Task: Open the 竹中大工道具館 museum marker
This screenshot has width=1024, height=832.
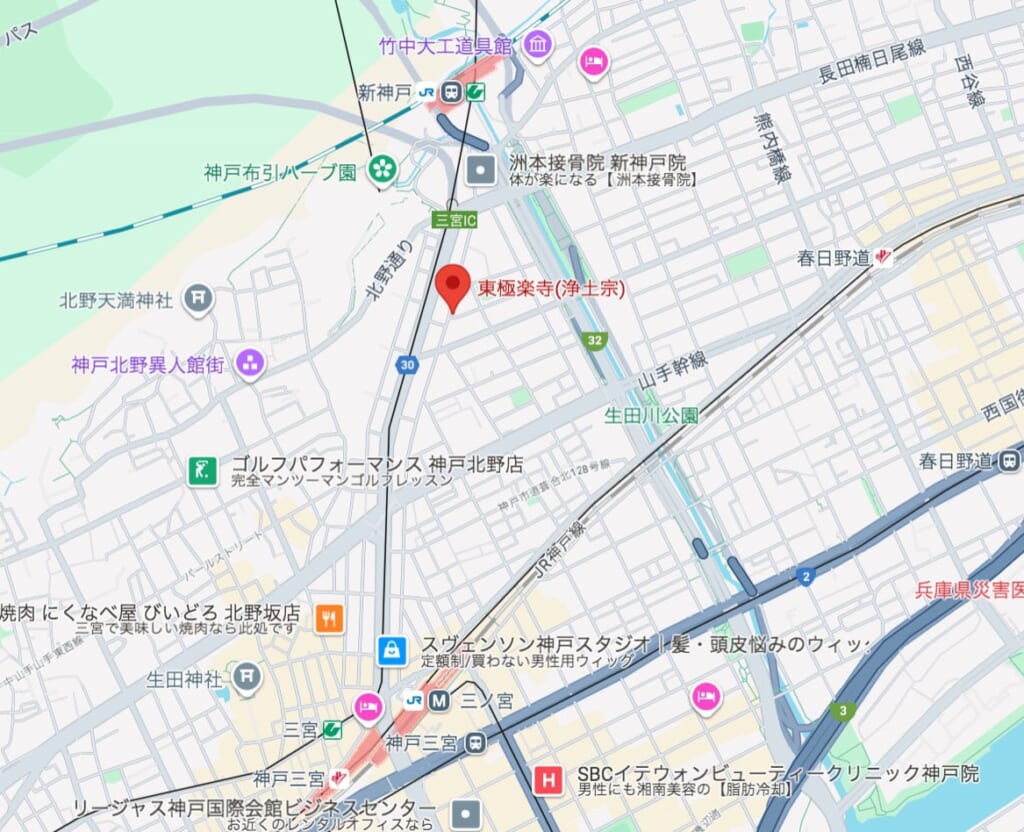Action: [x=537, y=45]
